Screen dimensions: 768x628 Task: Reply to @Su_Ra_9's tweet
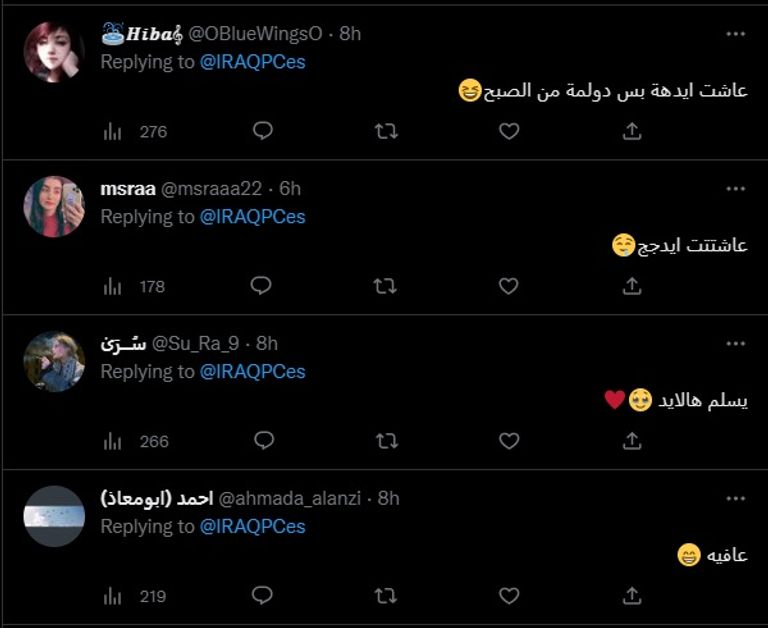(x=262, y=441)
